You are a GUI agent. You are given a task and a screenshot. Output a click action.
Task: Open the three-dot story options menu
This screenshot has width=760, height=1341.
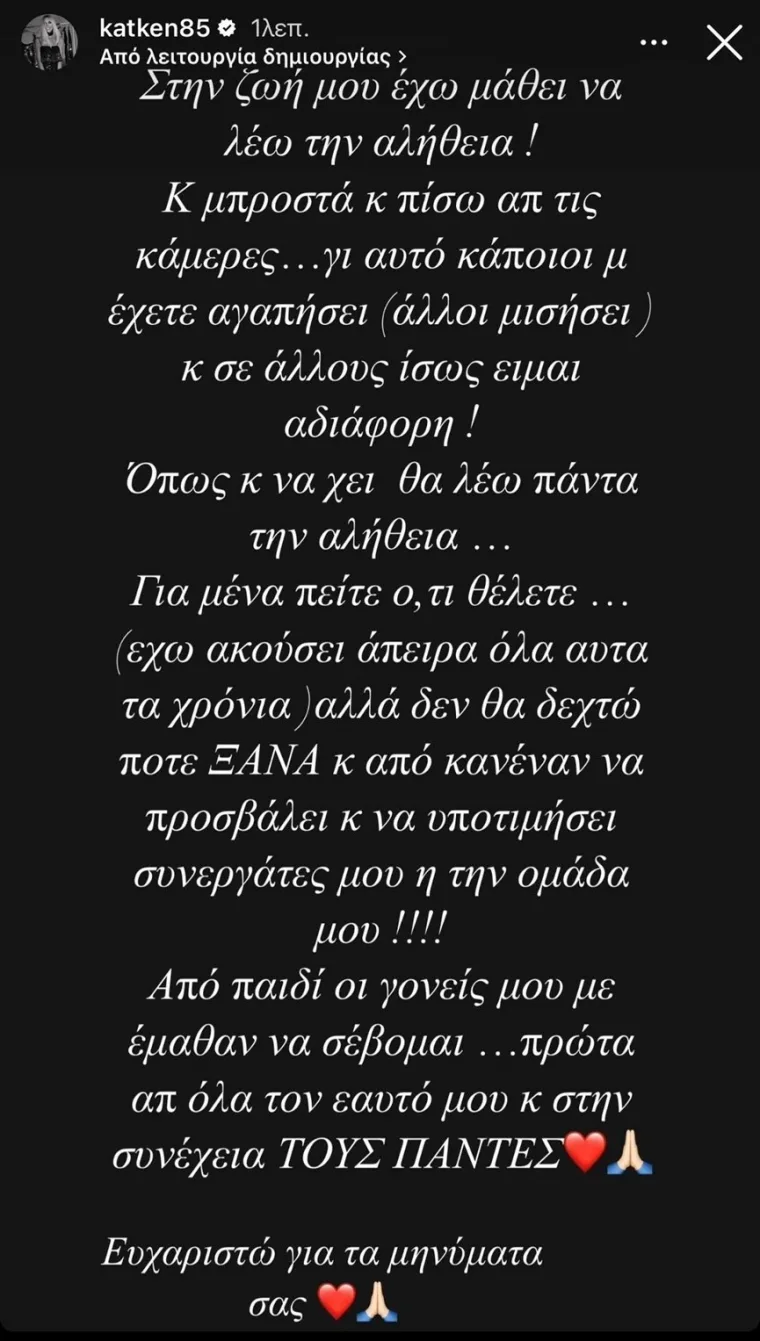click(x=653, y=43)
